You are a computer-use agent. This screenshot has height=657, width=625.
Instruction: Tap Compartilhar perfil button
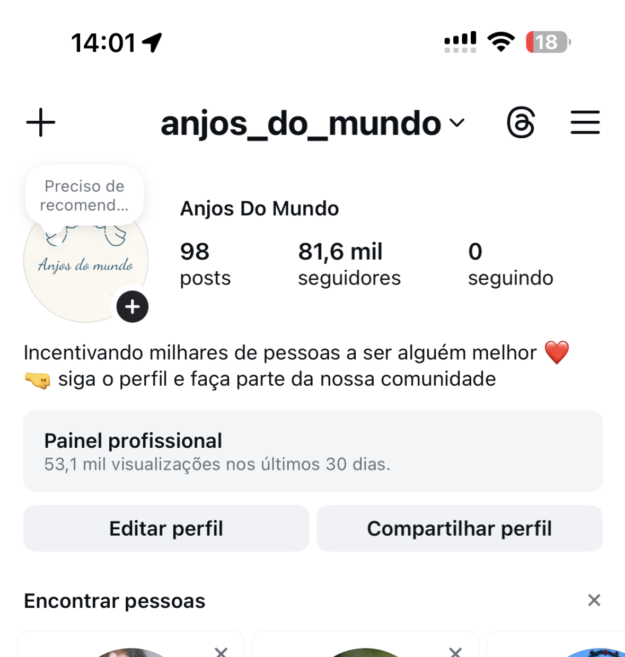click(459, 528)
